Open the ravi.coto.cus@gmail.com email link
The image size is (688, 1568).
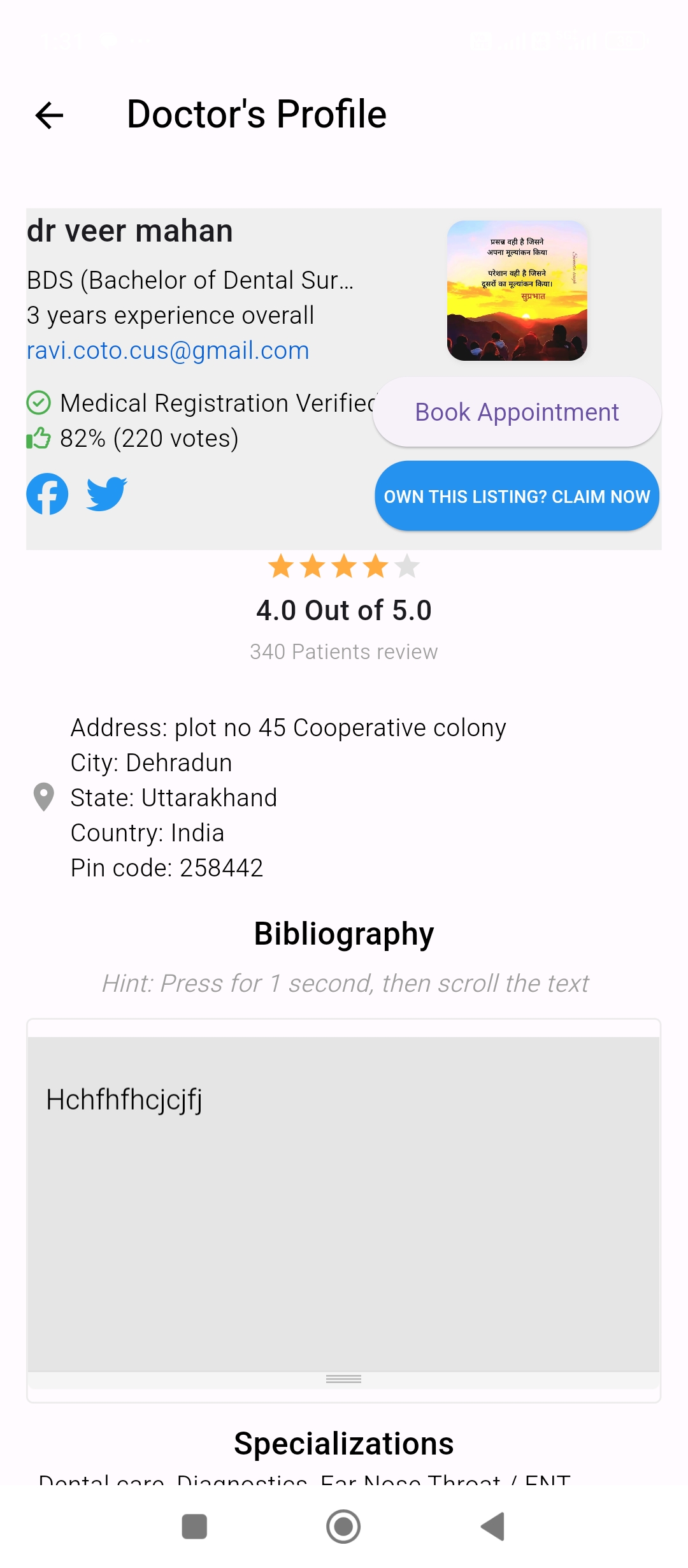168,351
